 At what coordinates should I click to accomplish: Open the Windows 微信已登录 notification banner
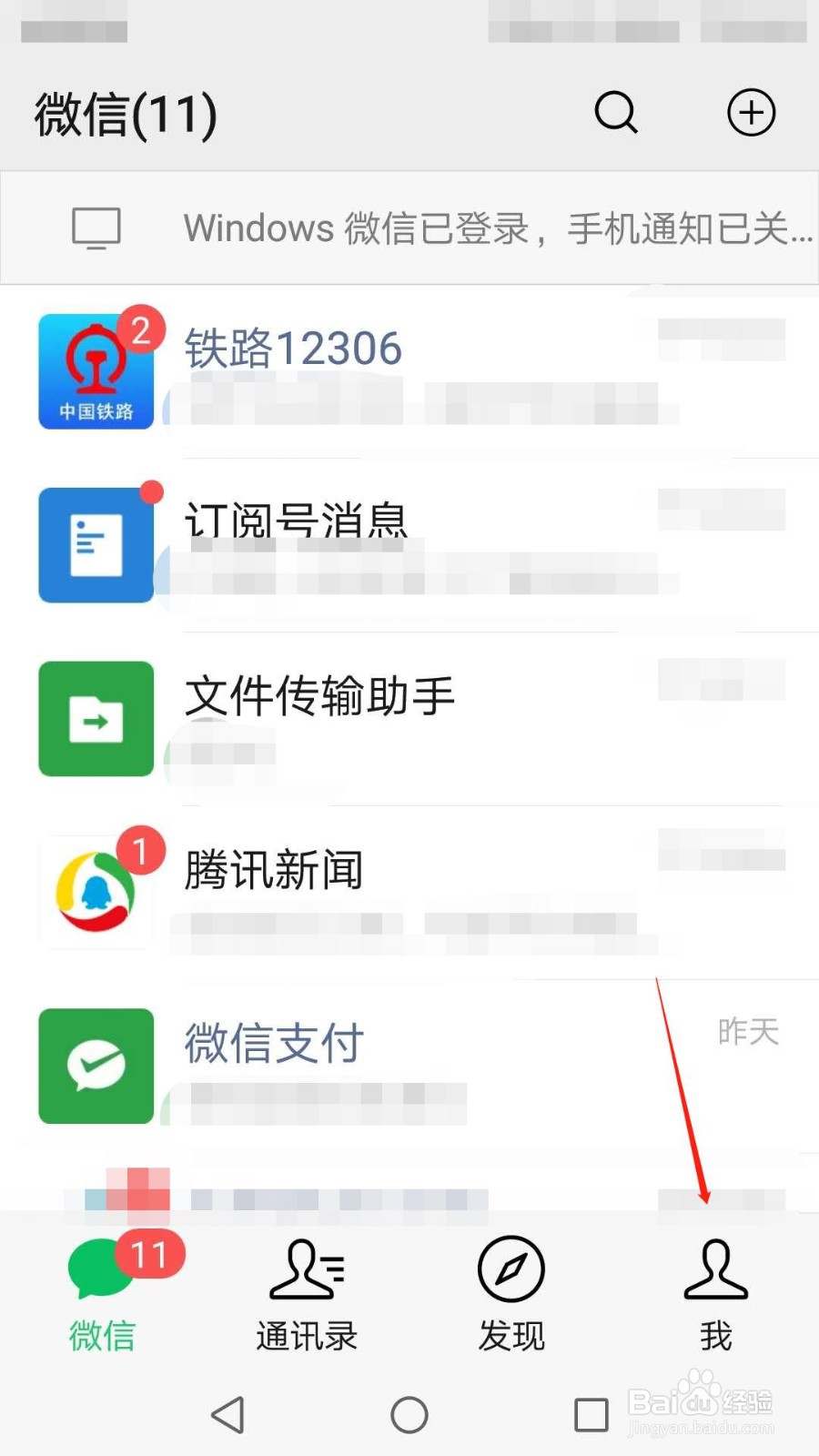[409, 227]
